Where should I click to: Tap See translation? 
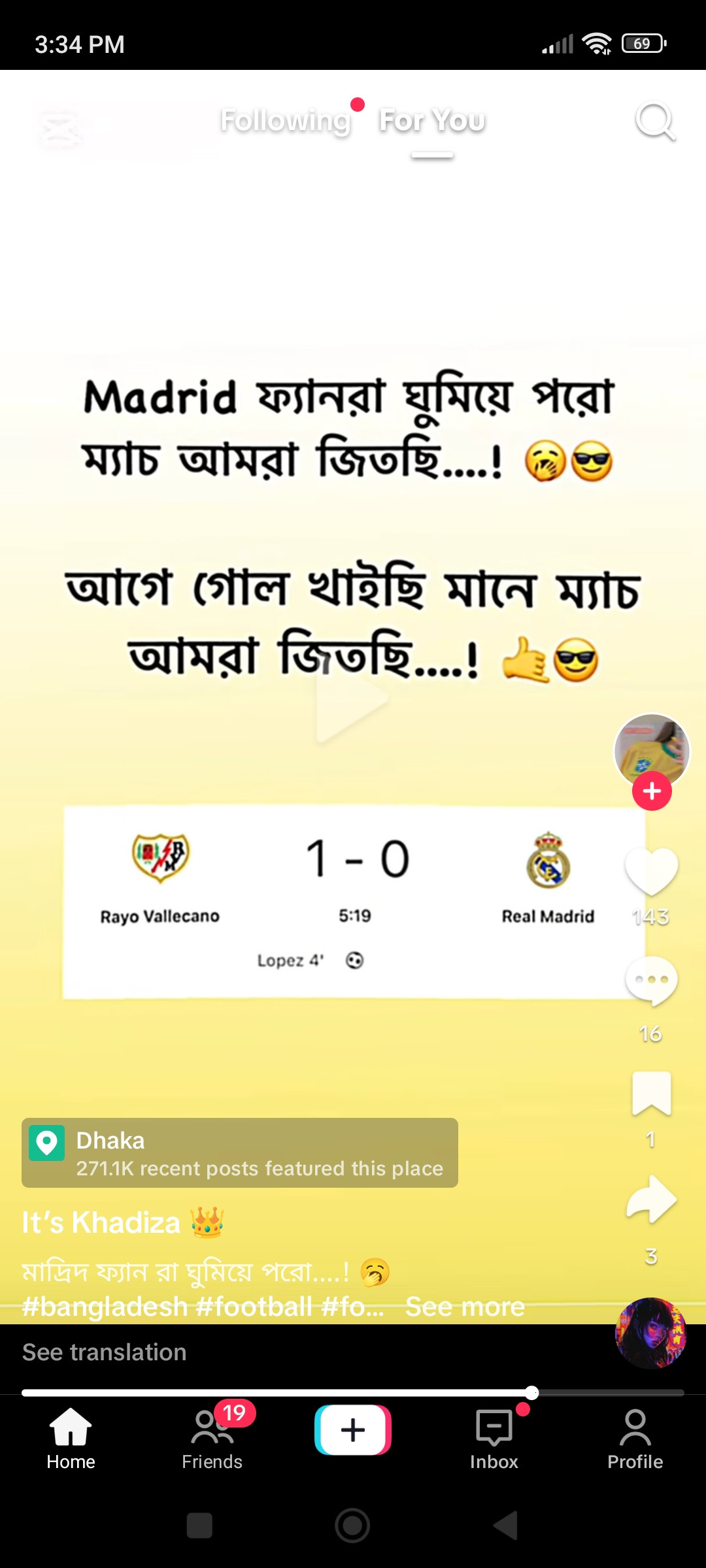point(105,1352)
